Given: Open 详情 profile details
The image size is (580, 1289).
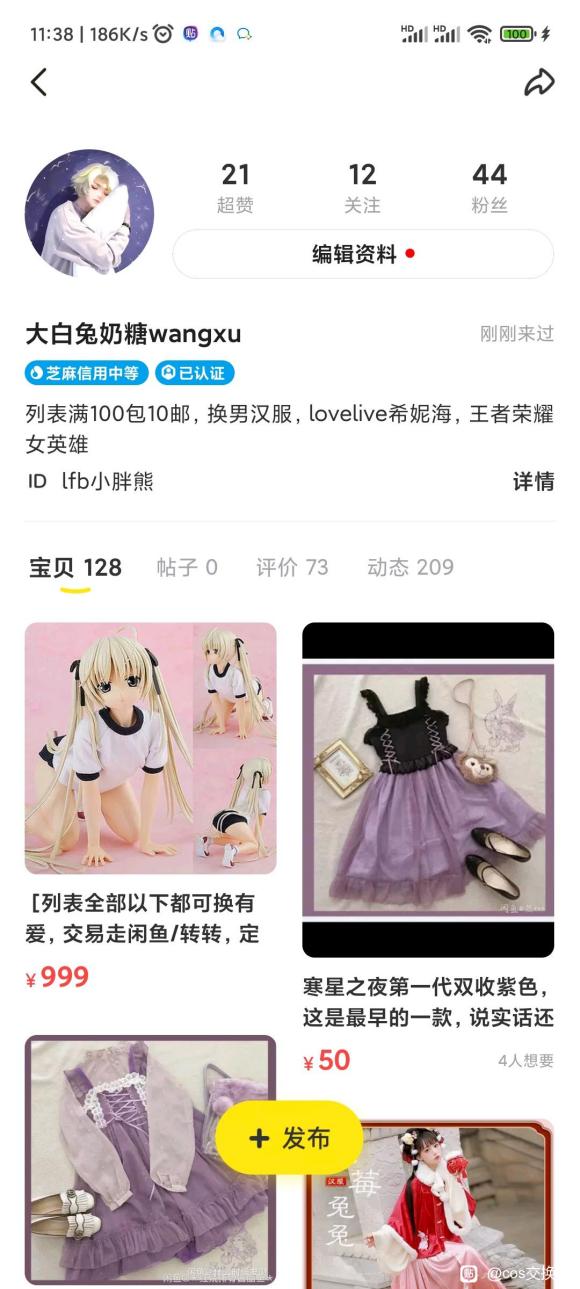Looking at the screenshot, I should [x=533, y=481].
